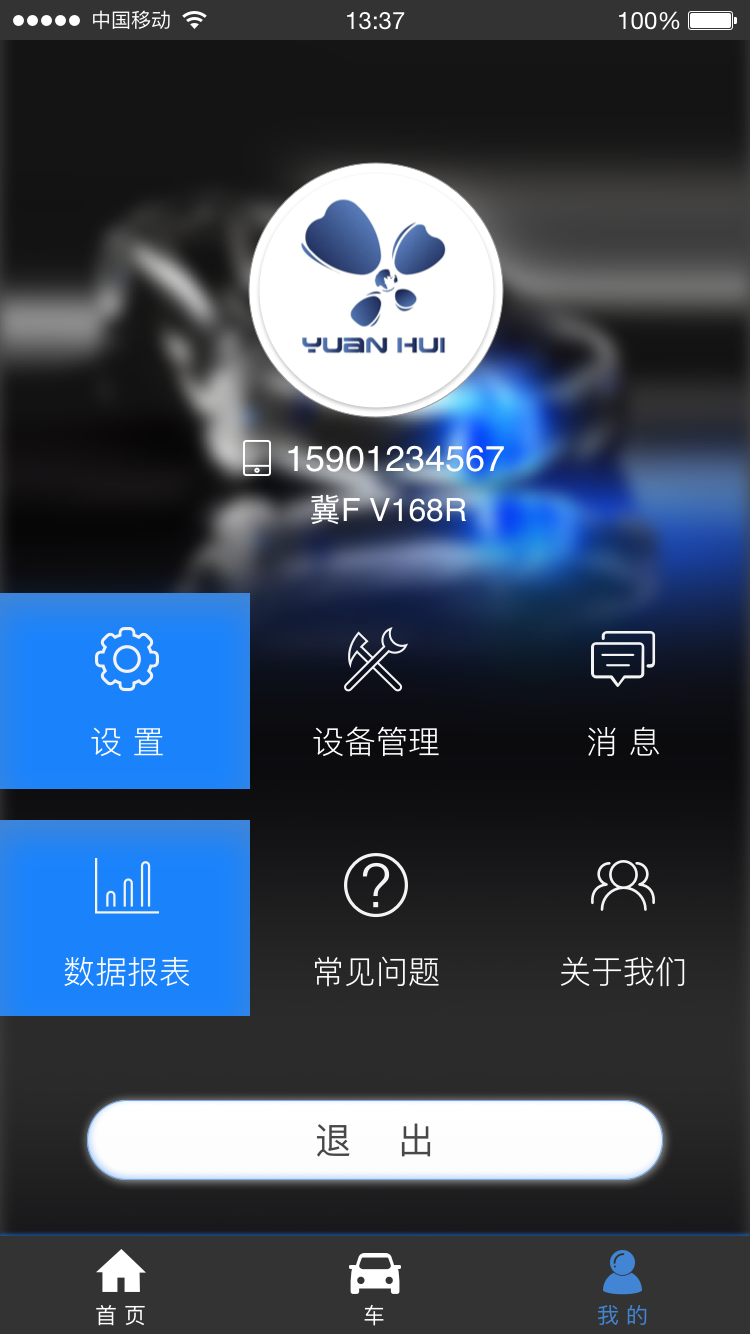View the 消息 messages
The image size is (750, 1334).
tap(623, 690)
